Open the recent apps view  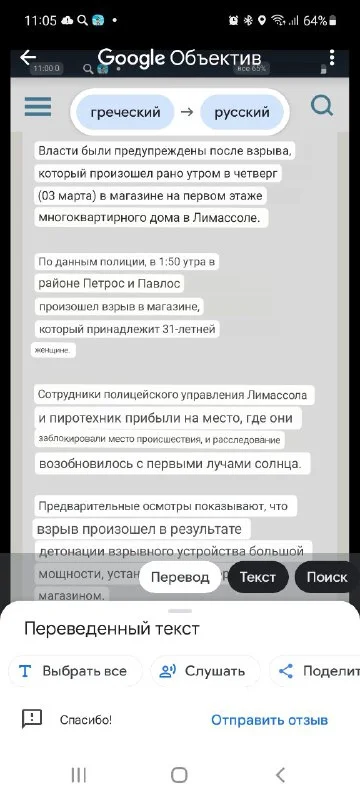pos(79,775)
